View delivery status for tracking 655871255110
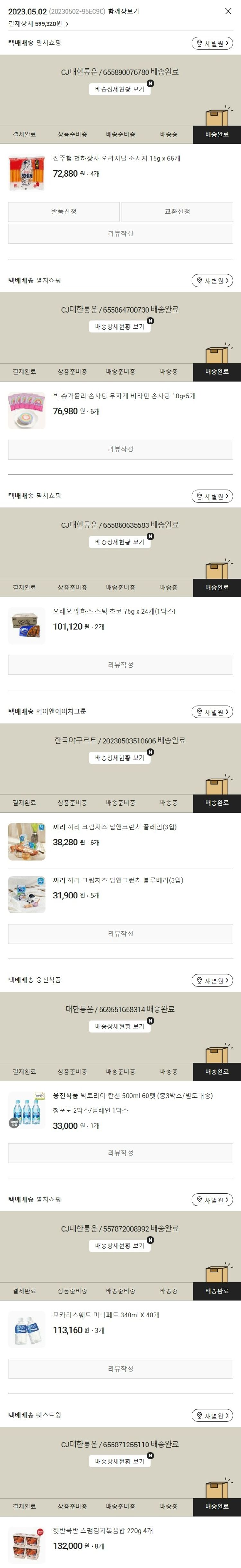The height and width of the screenshot is (1568, 241). click(120, 1461)
